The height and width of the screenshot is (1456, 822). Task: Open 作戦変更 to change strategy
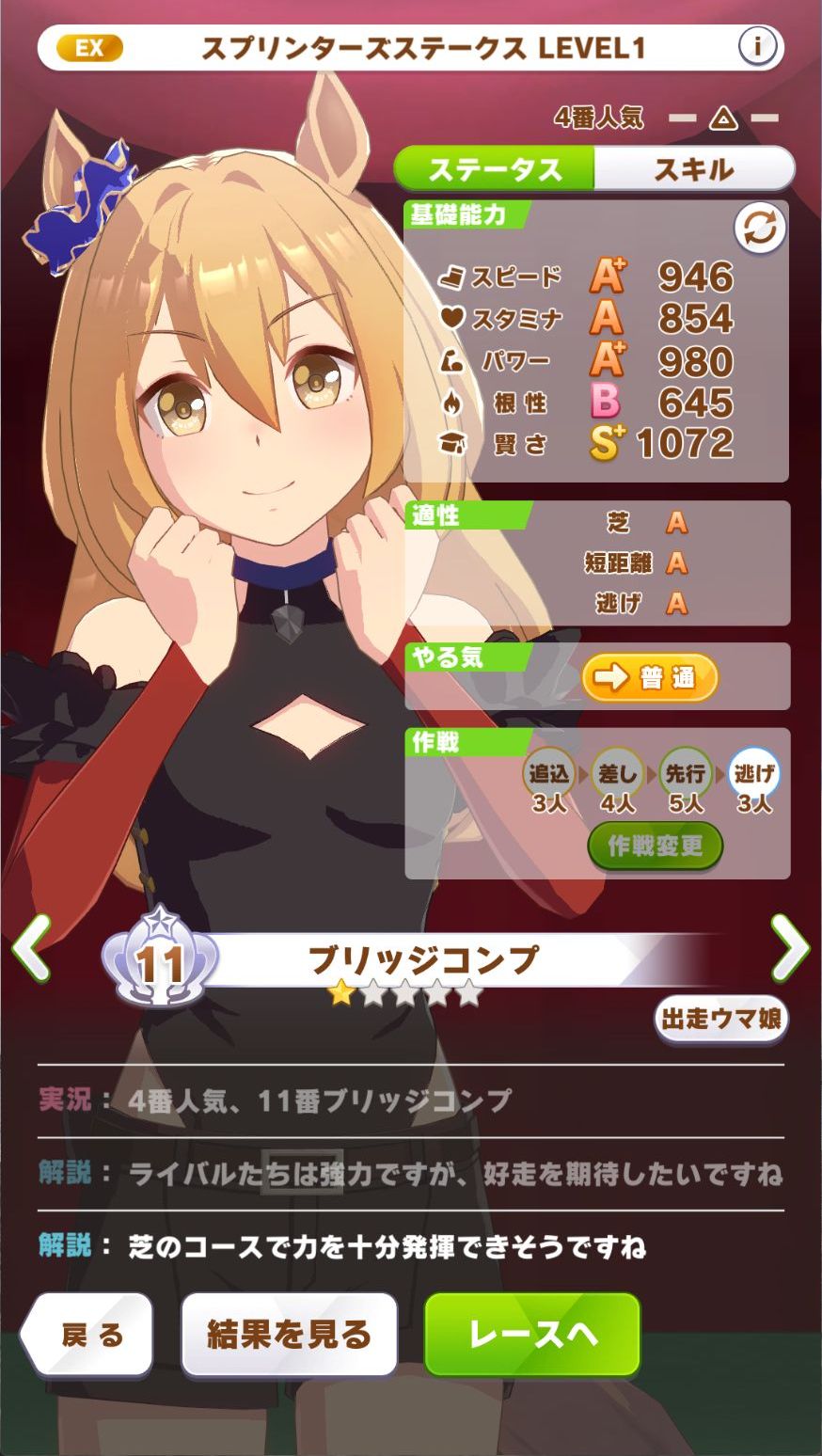click(655, 846)
